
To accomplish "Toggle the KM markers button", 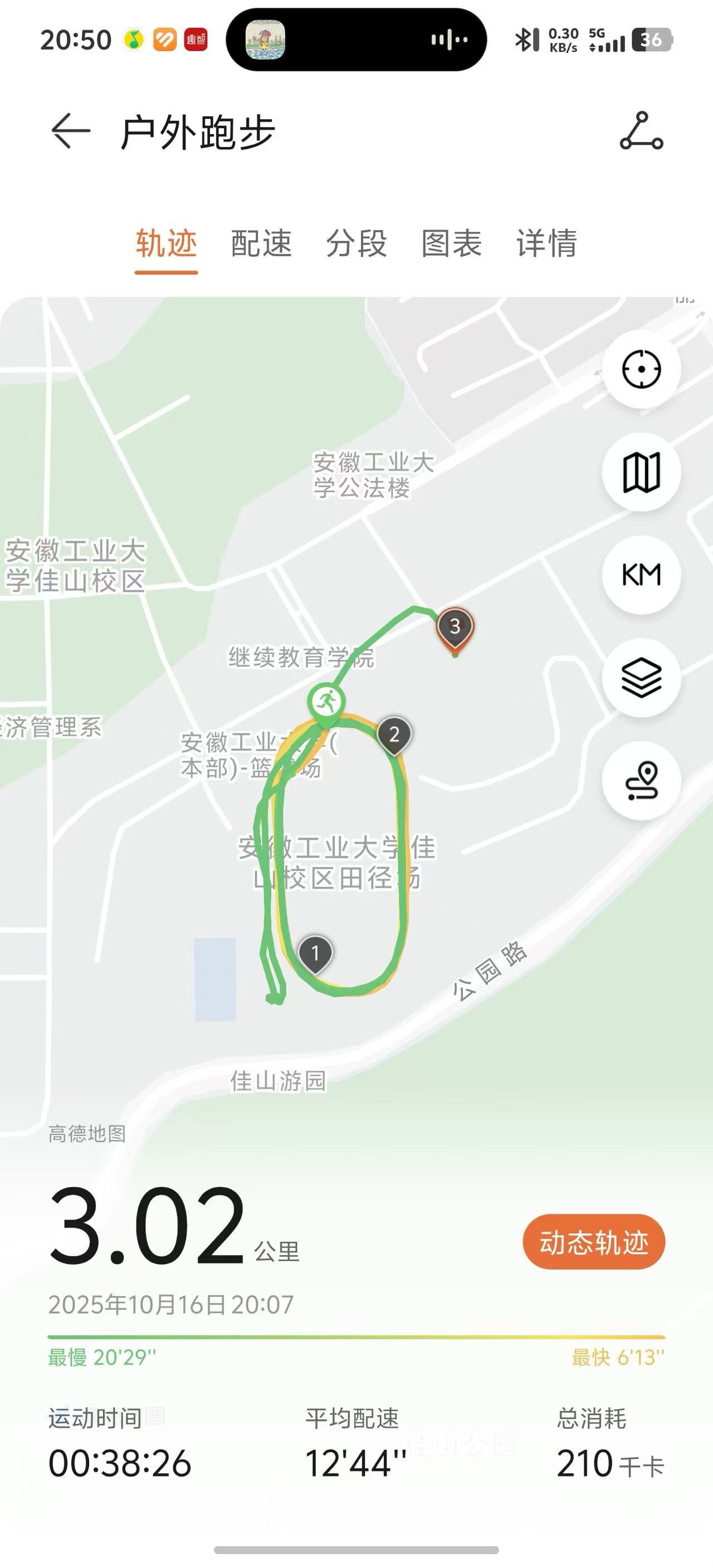I will (641, 575).
